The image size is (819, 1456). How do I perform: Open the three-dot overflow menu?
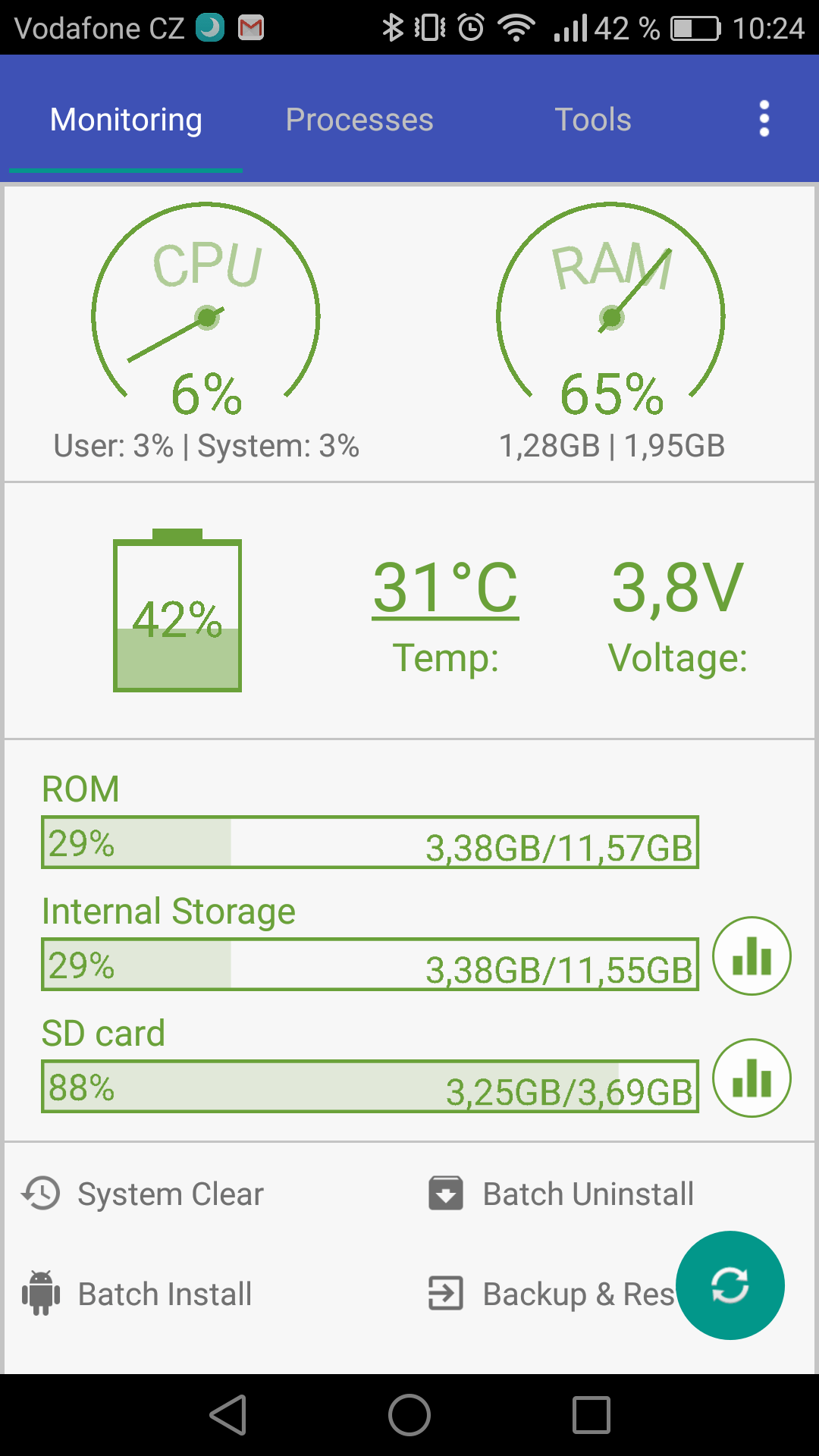pyautogui.click(x=764, y=119)
